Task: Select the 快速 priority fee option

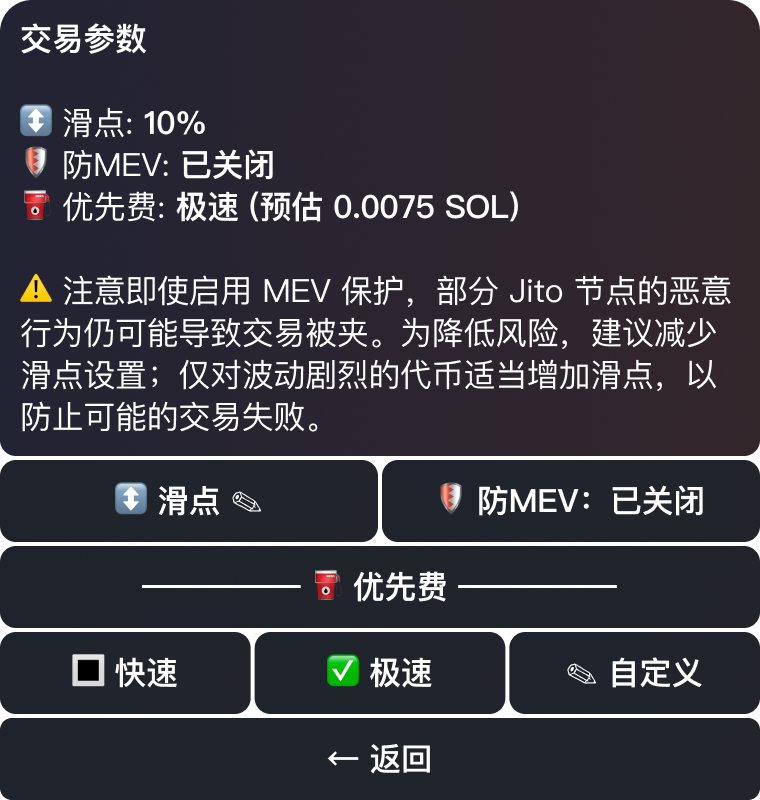Action: click(125, 673)
